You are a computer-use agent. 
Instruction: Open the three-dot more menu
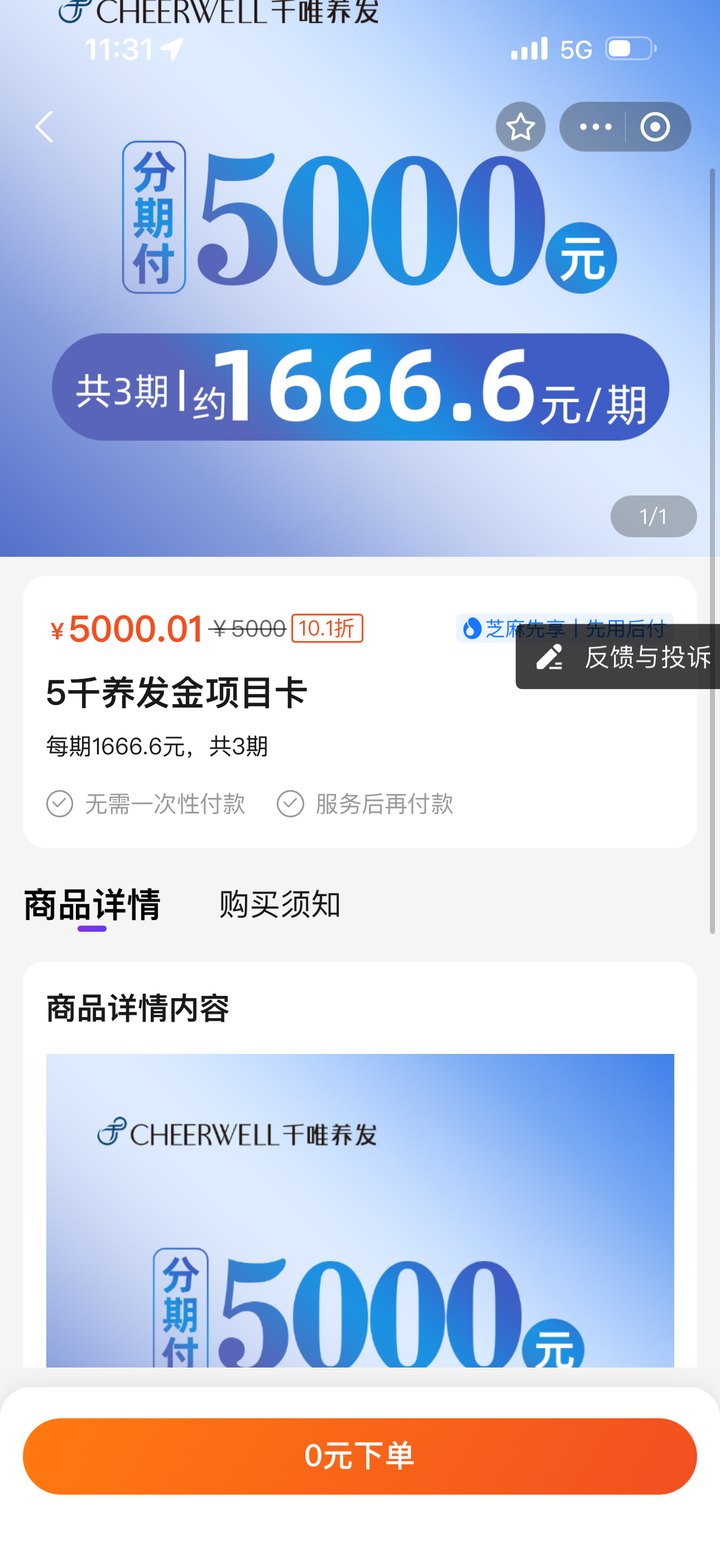(595, 127)
